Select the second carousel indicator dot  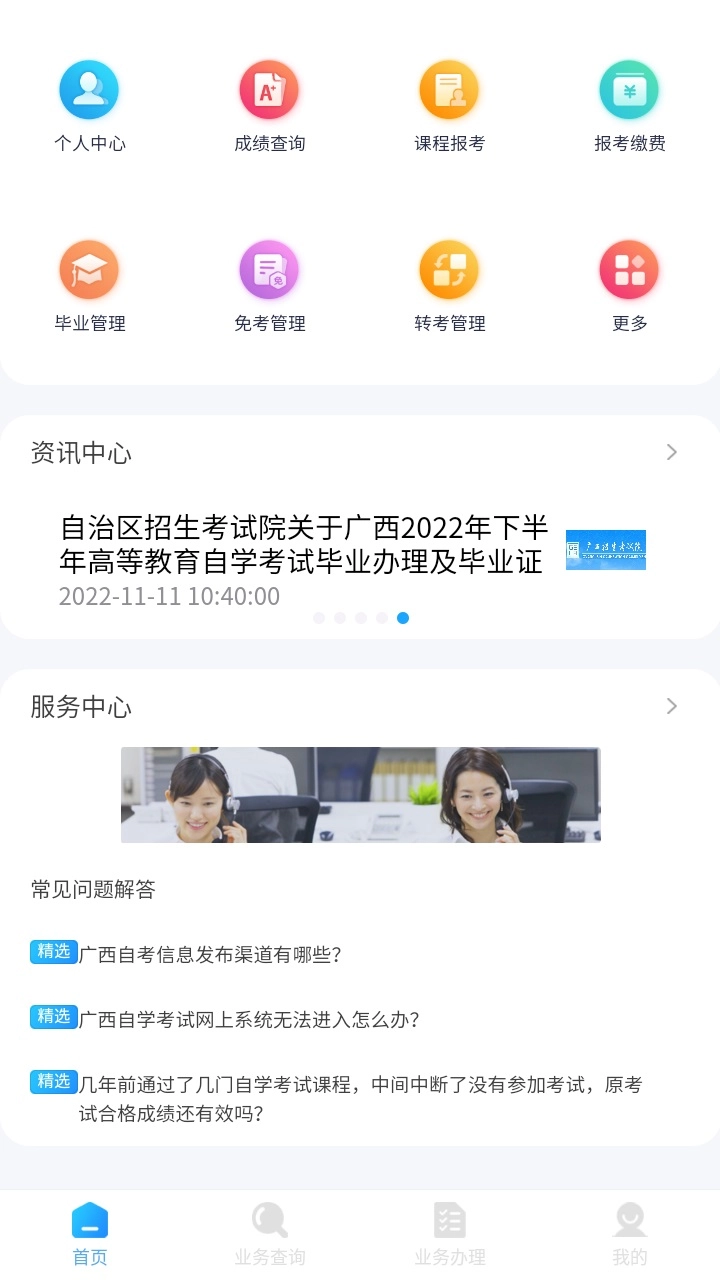340,618
